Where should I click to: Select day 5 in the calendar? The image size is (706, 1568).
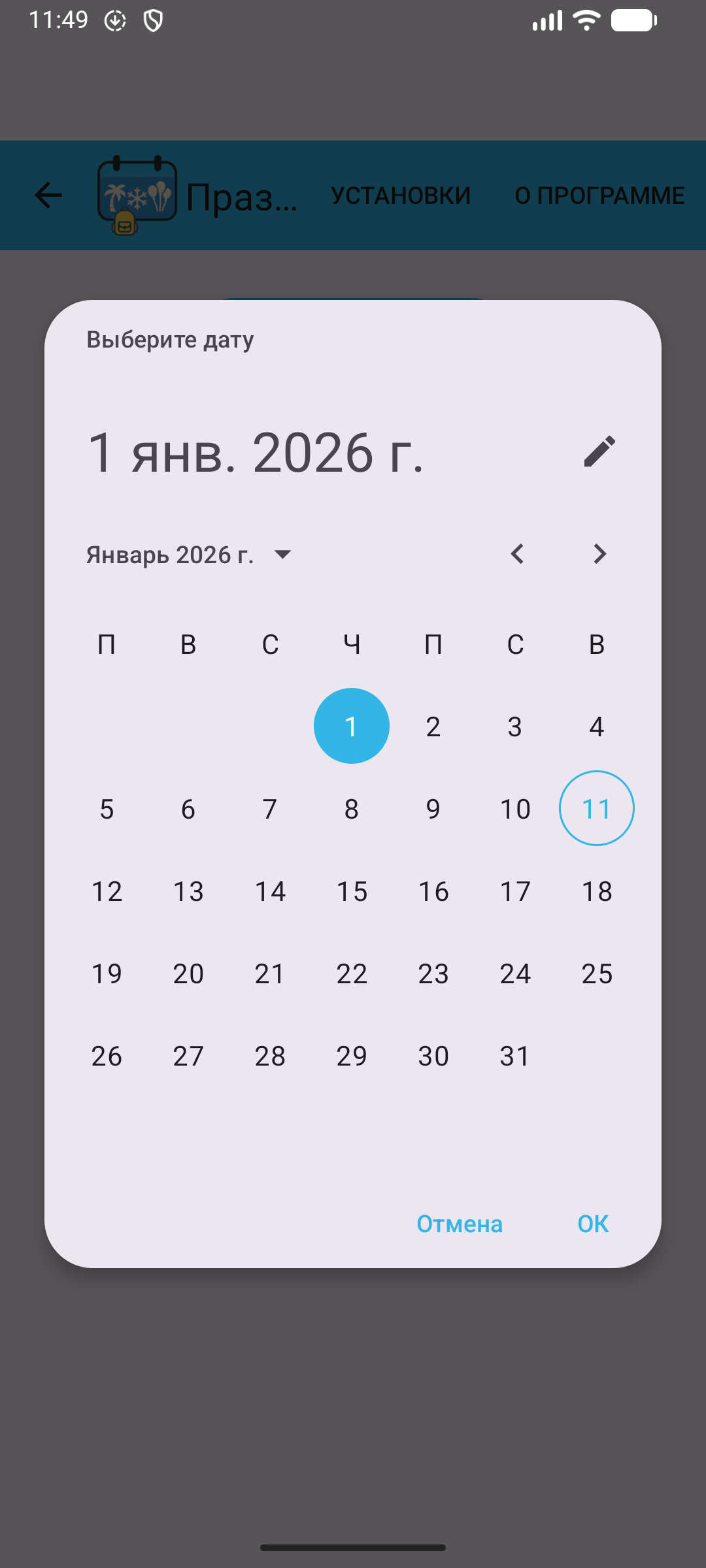[107, 809]
